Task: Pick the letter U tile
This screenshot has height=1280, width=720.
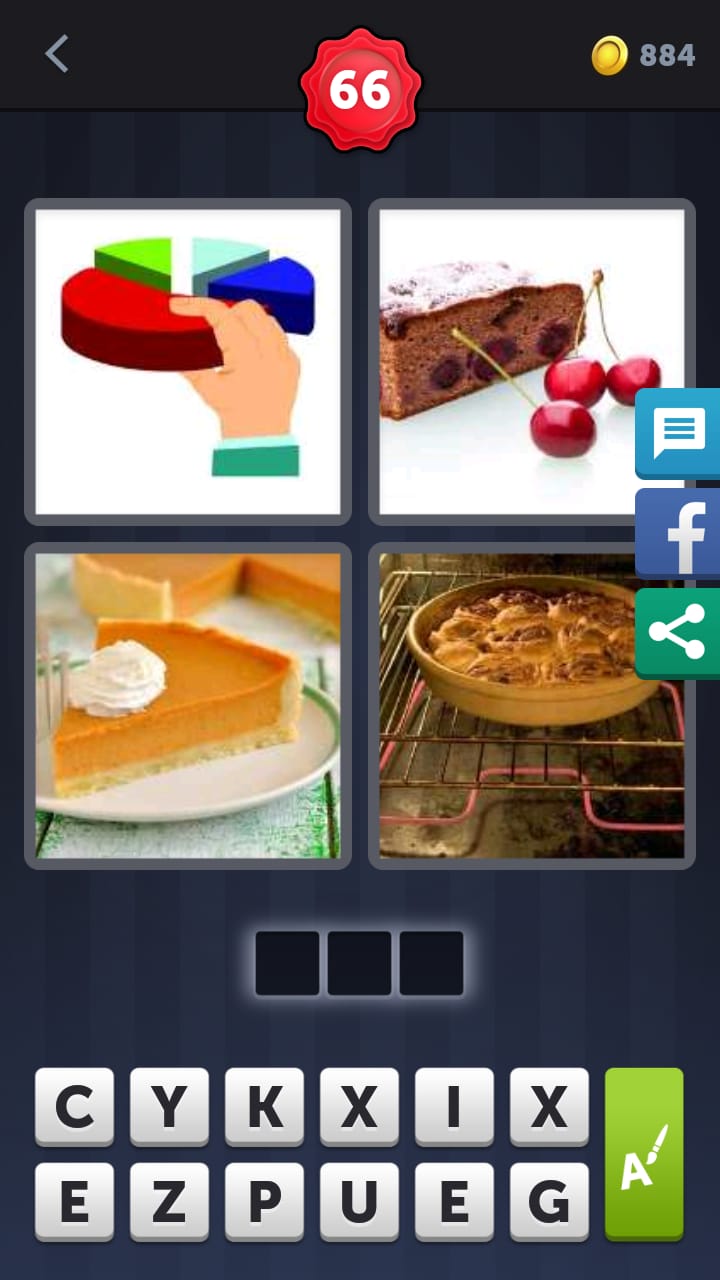Action: coord(359,1201)
